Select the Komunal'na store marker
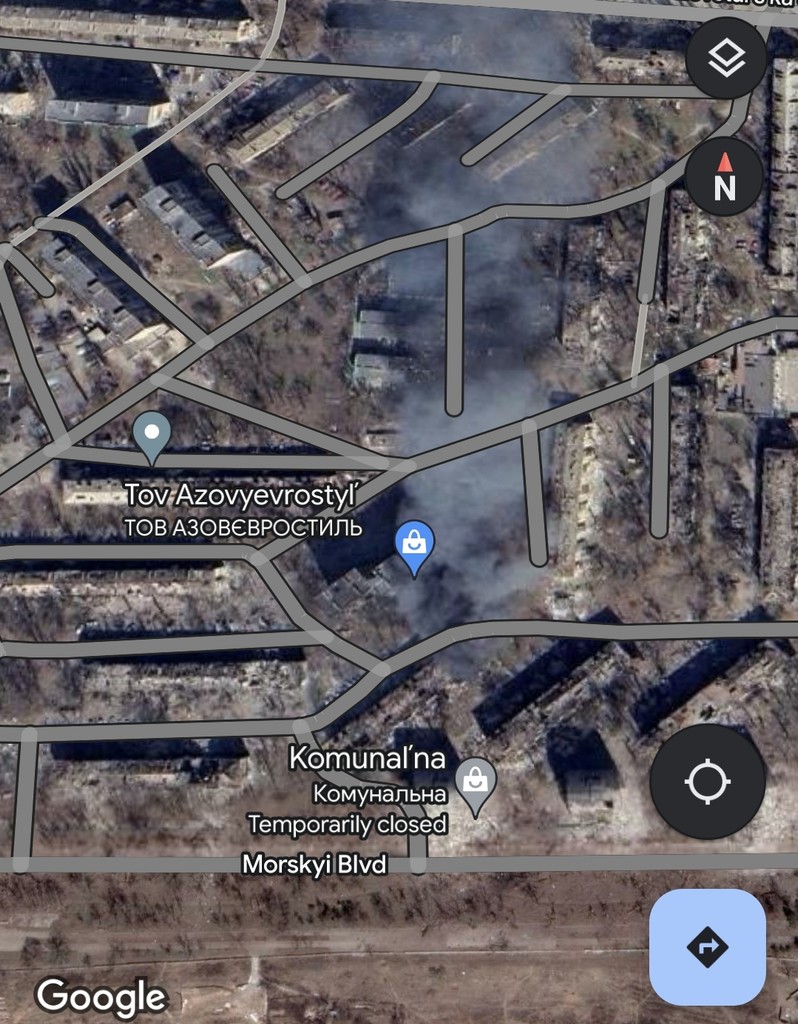Viewport: 798px width, 1024px height. point(476,782)
